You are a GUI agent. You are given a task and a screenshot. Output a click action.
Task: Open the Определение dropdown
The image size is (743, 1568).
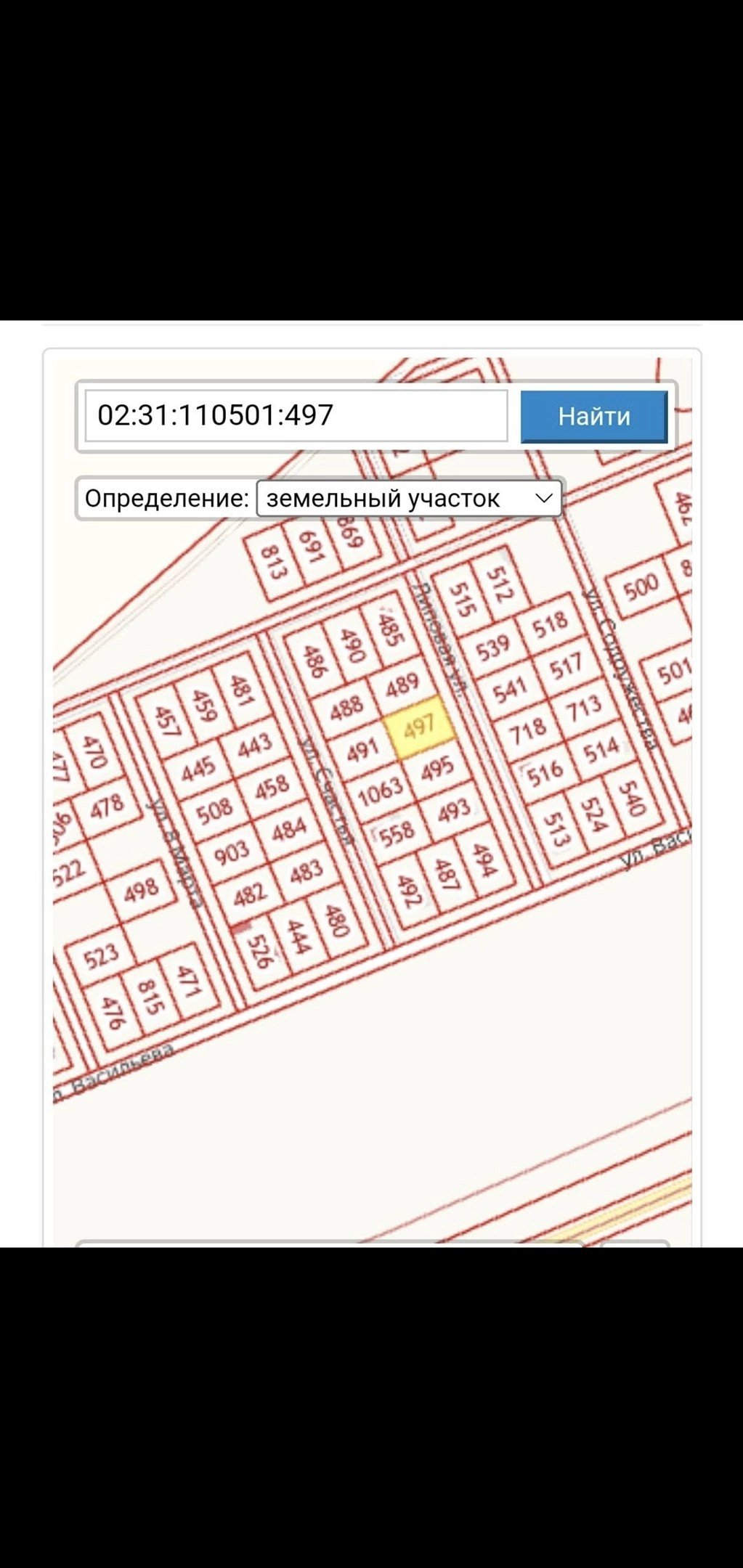pyautogui.click(x=409, y=499)
